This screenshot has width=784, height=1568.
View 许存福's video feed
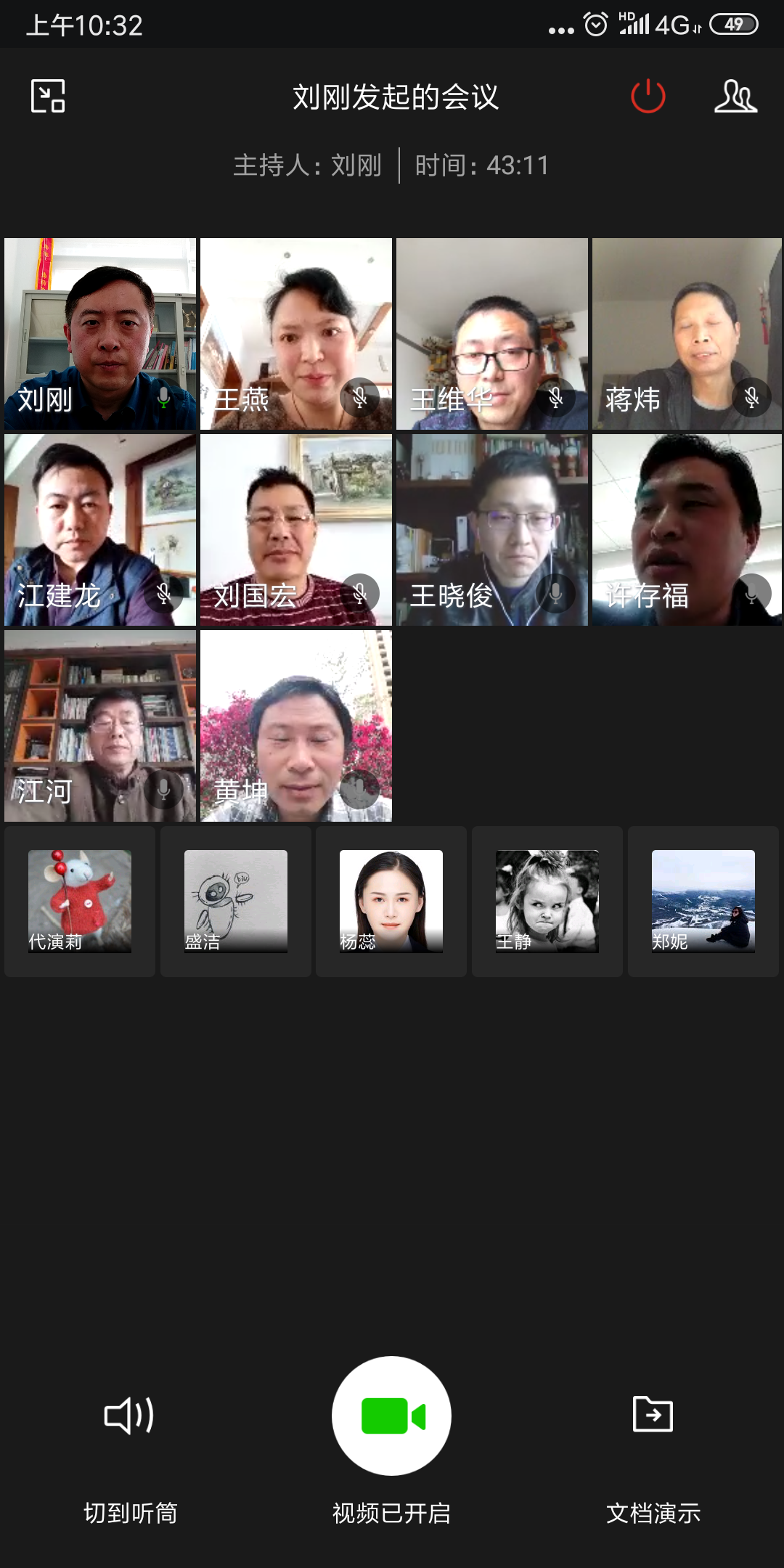coord(687,530)
